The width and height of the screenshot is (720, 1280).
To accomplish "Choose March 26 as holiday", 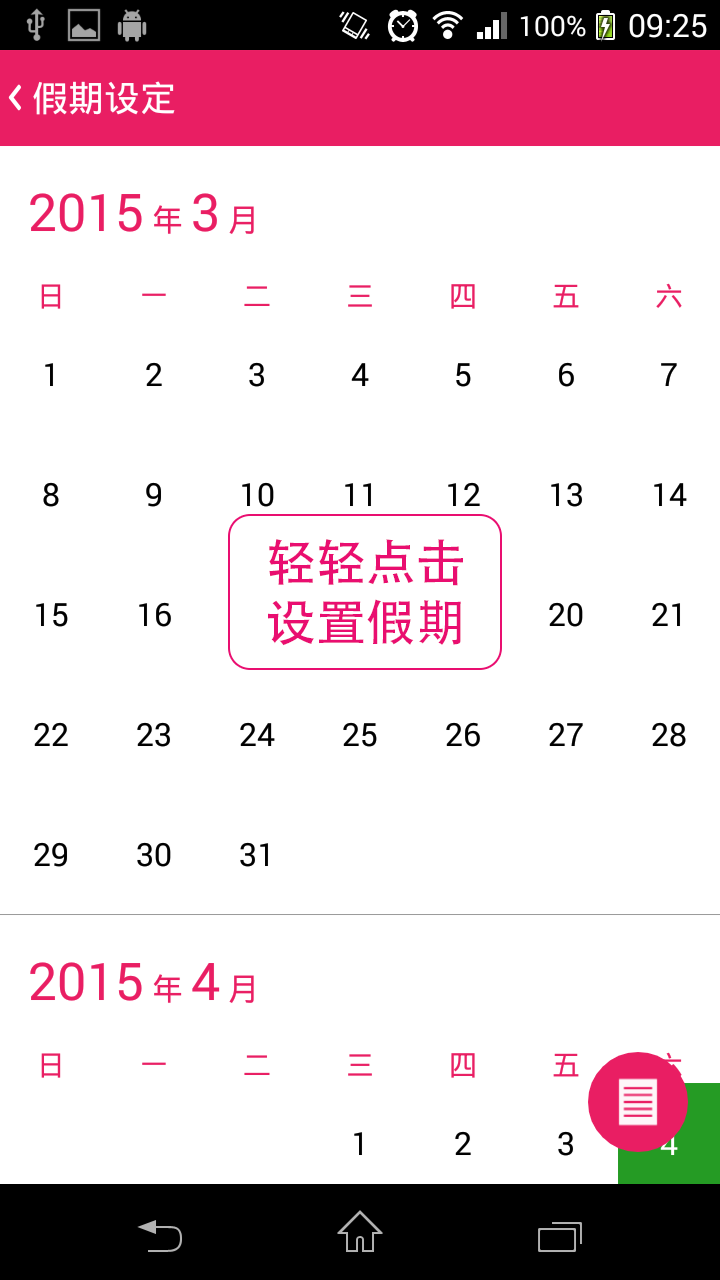I will pyautogui.click(x=463, y=735).
